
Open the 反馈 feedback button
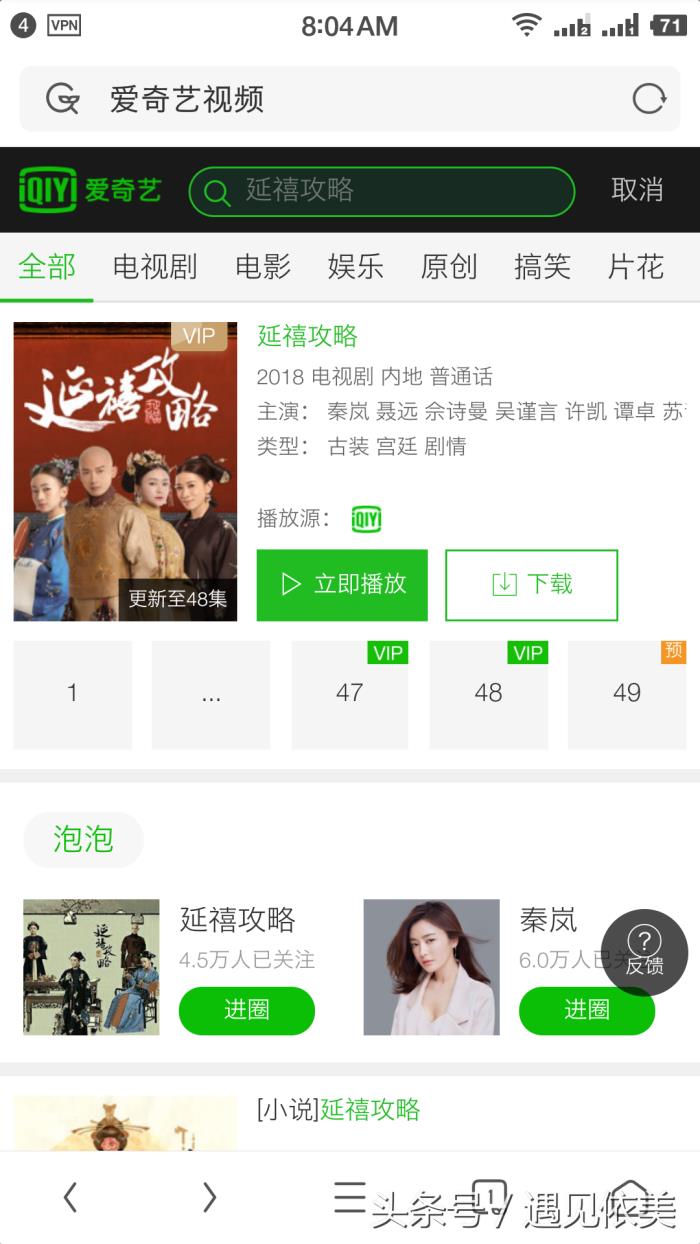644,952
